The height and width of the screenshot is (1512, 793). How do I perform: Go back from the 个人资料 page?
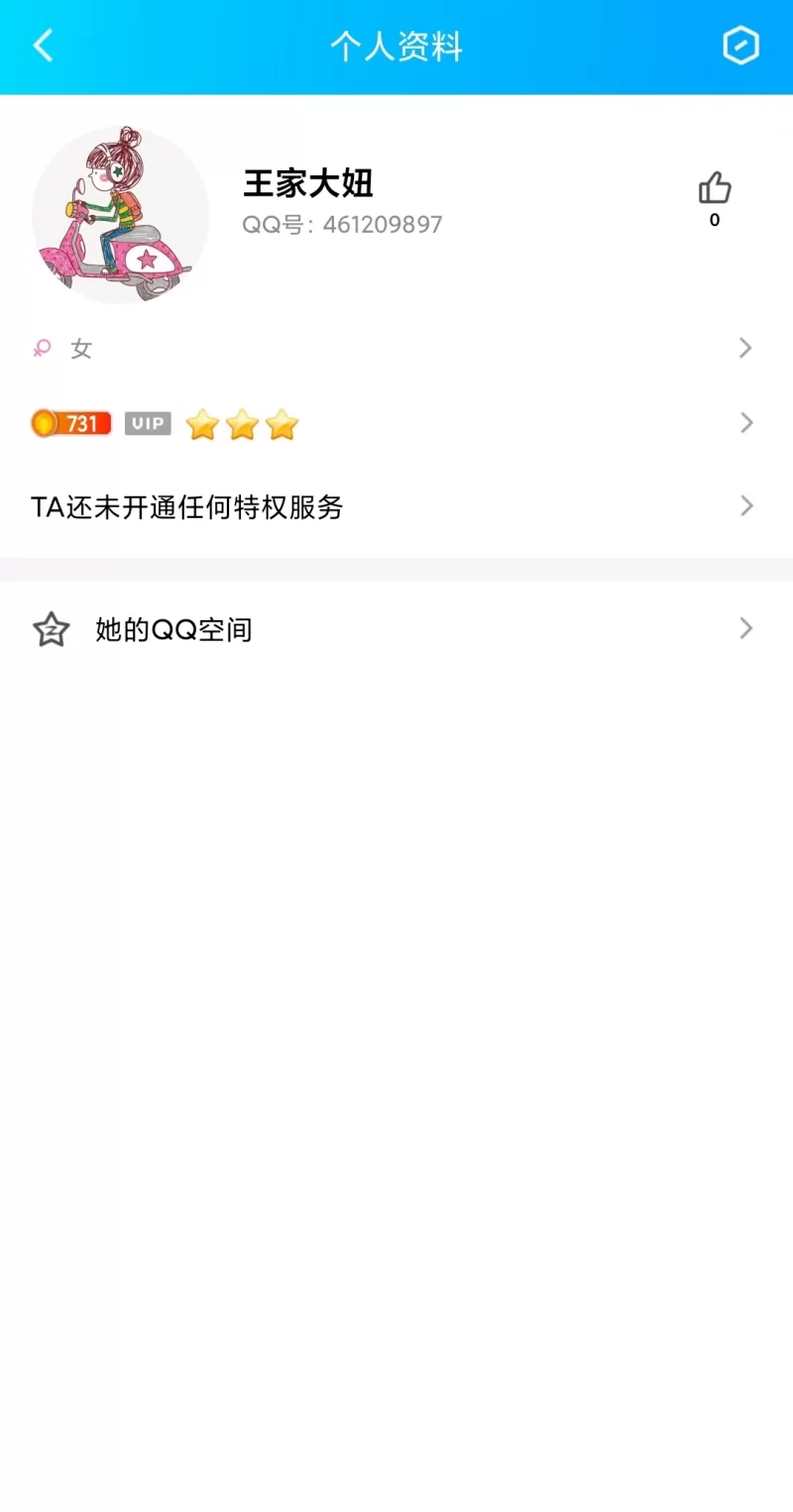pos(43,47)
